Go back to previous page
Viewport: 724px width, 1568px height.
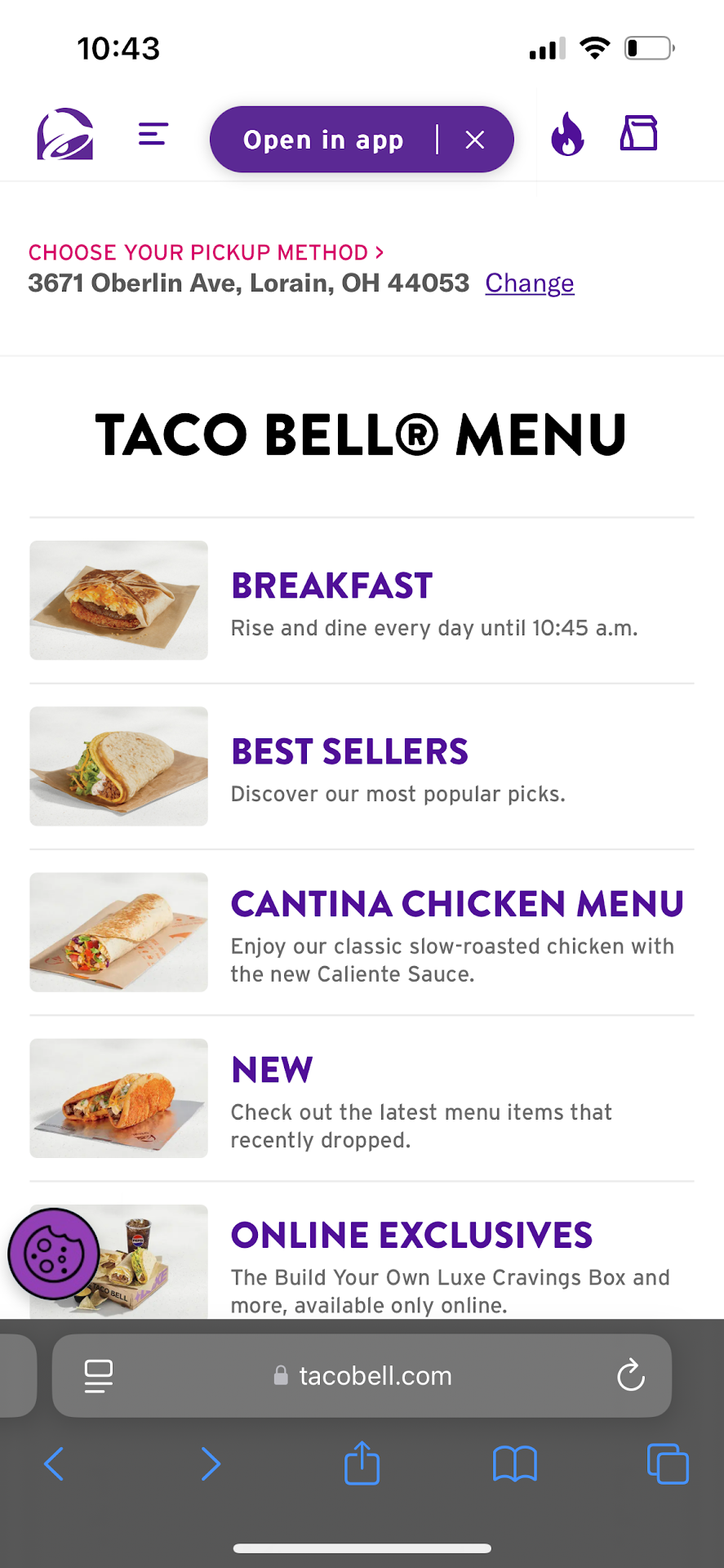[x=54, y=1463]
